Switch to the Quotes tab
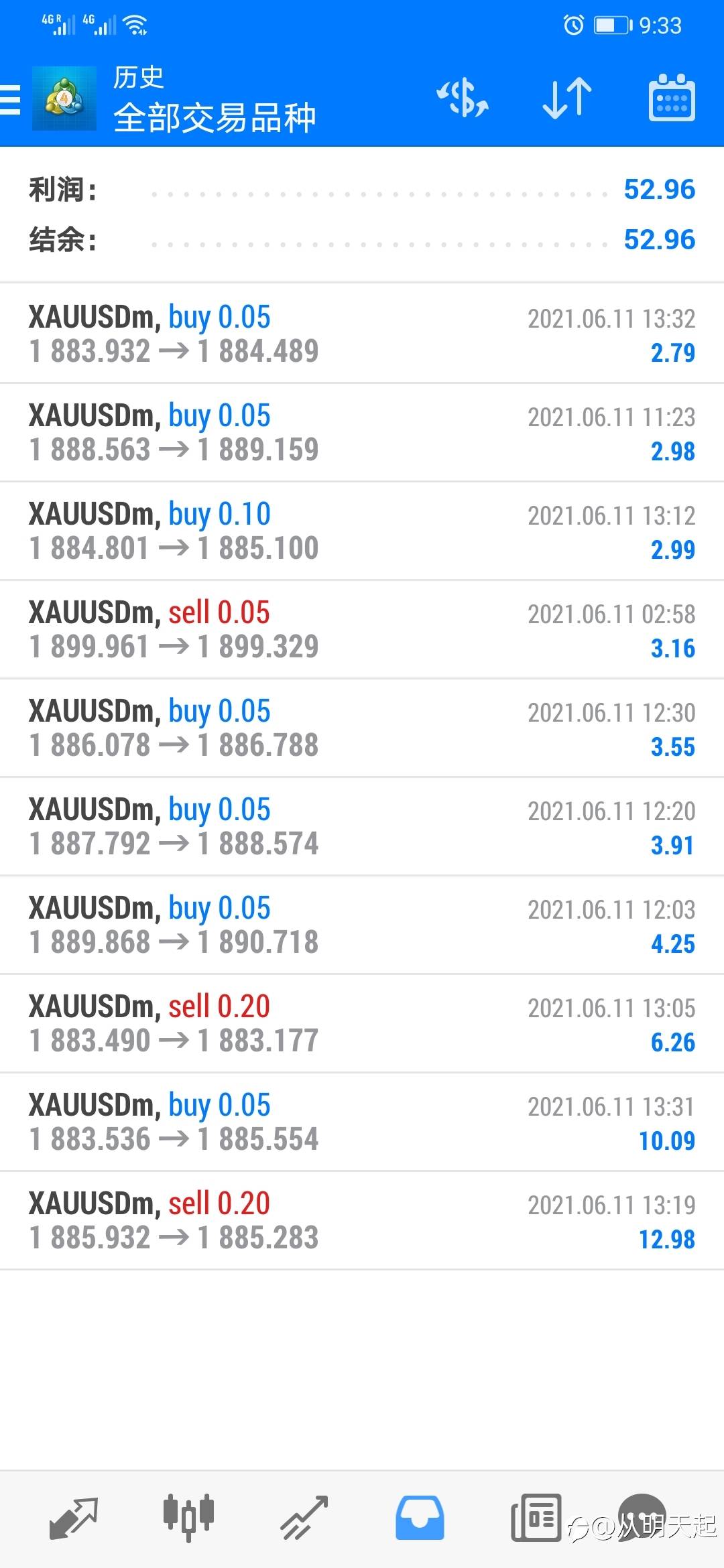This screenshot has height=1568, width=724. 73,1517
